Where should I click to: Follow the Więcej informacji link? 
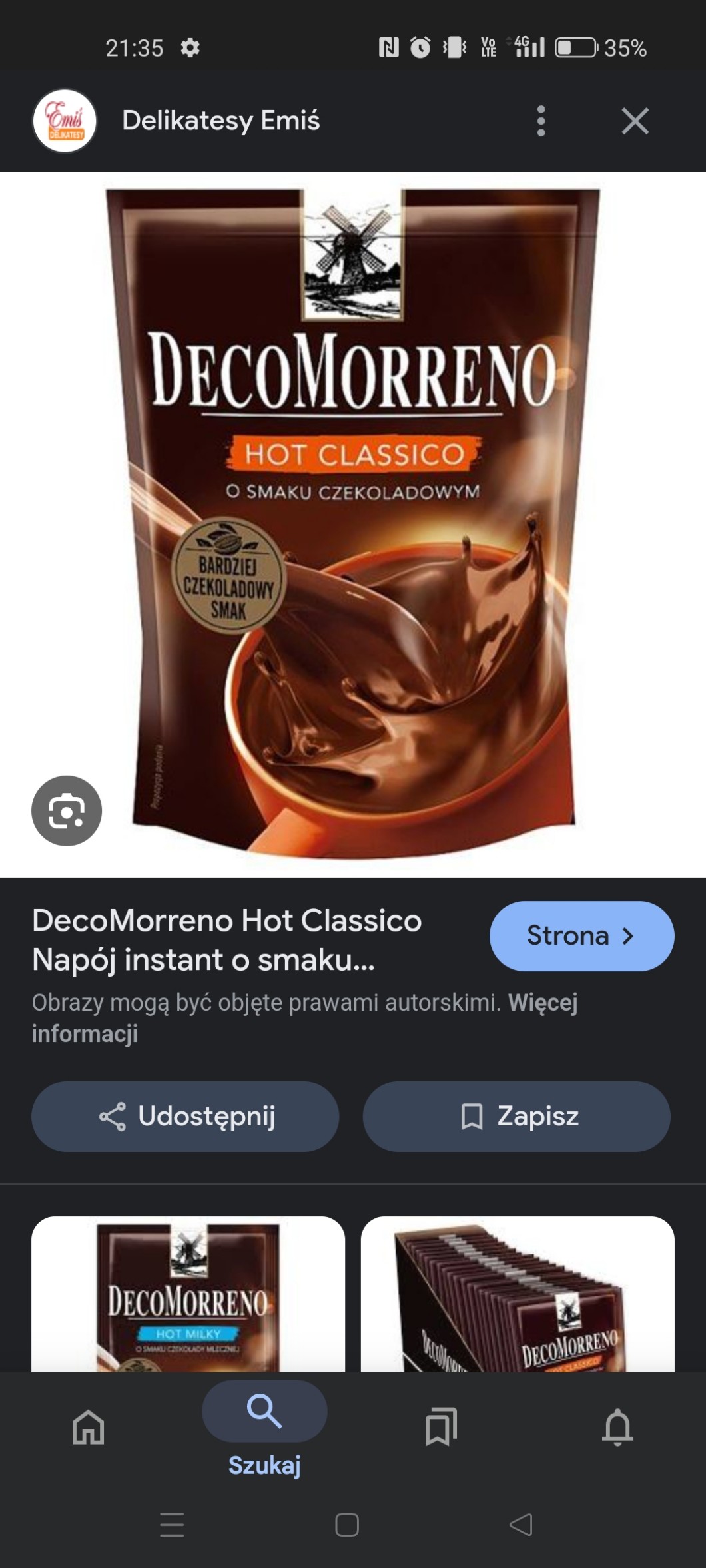pos(542,1003)
